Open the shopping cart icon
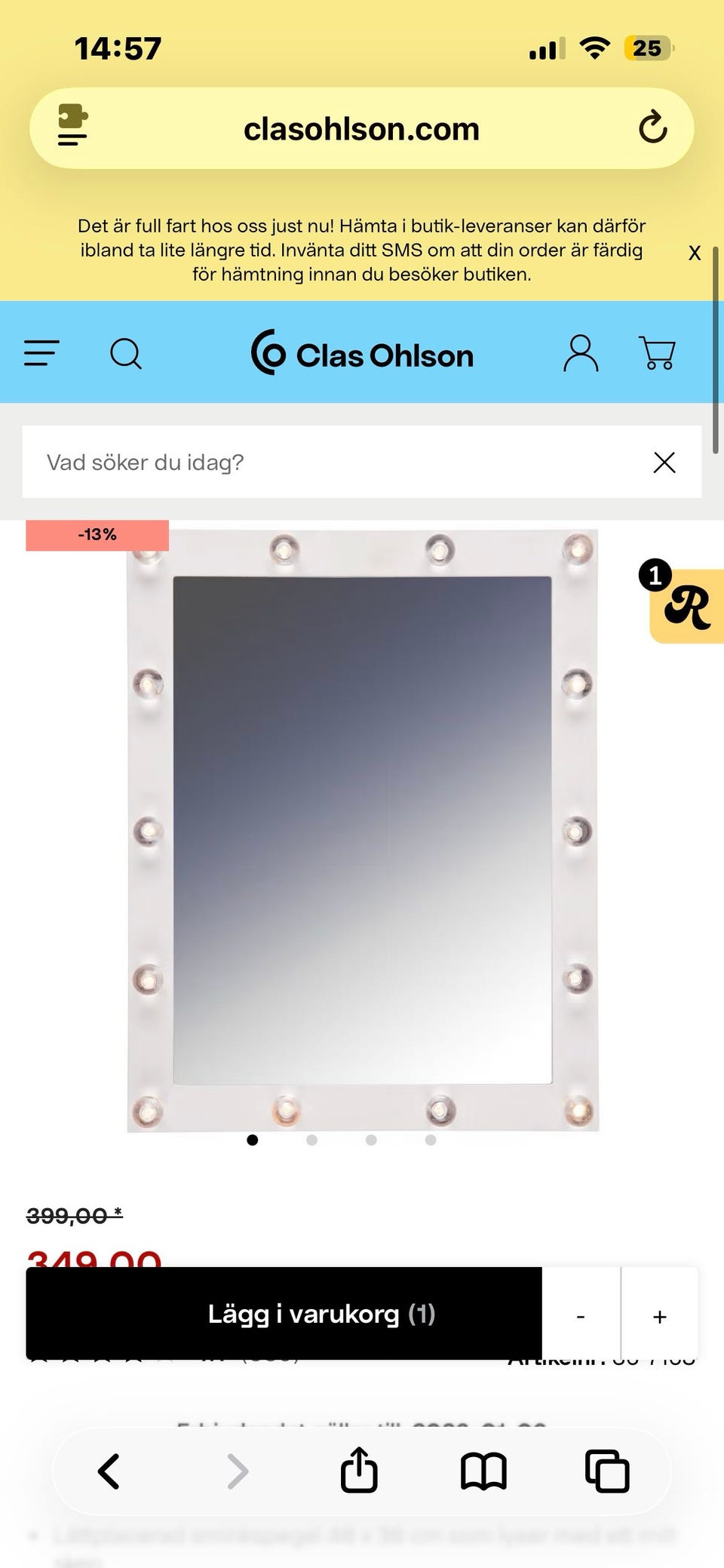Screen dimensions: 724x1568 [658, 353]
